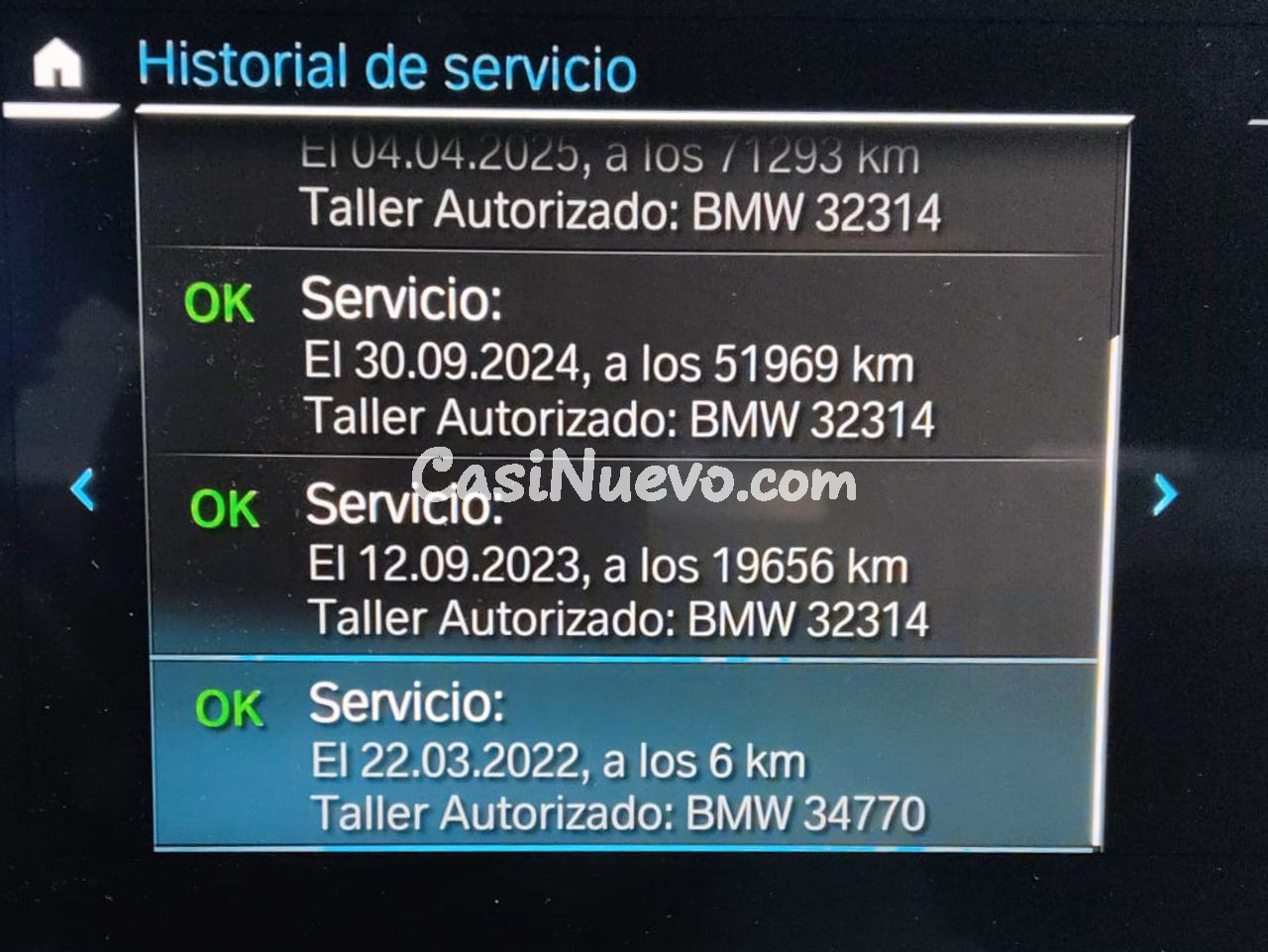This screenshot has width=1268, height=952.
Task: Tap the left arrow to go back
Action: point(83,490)
